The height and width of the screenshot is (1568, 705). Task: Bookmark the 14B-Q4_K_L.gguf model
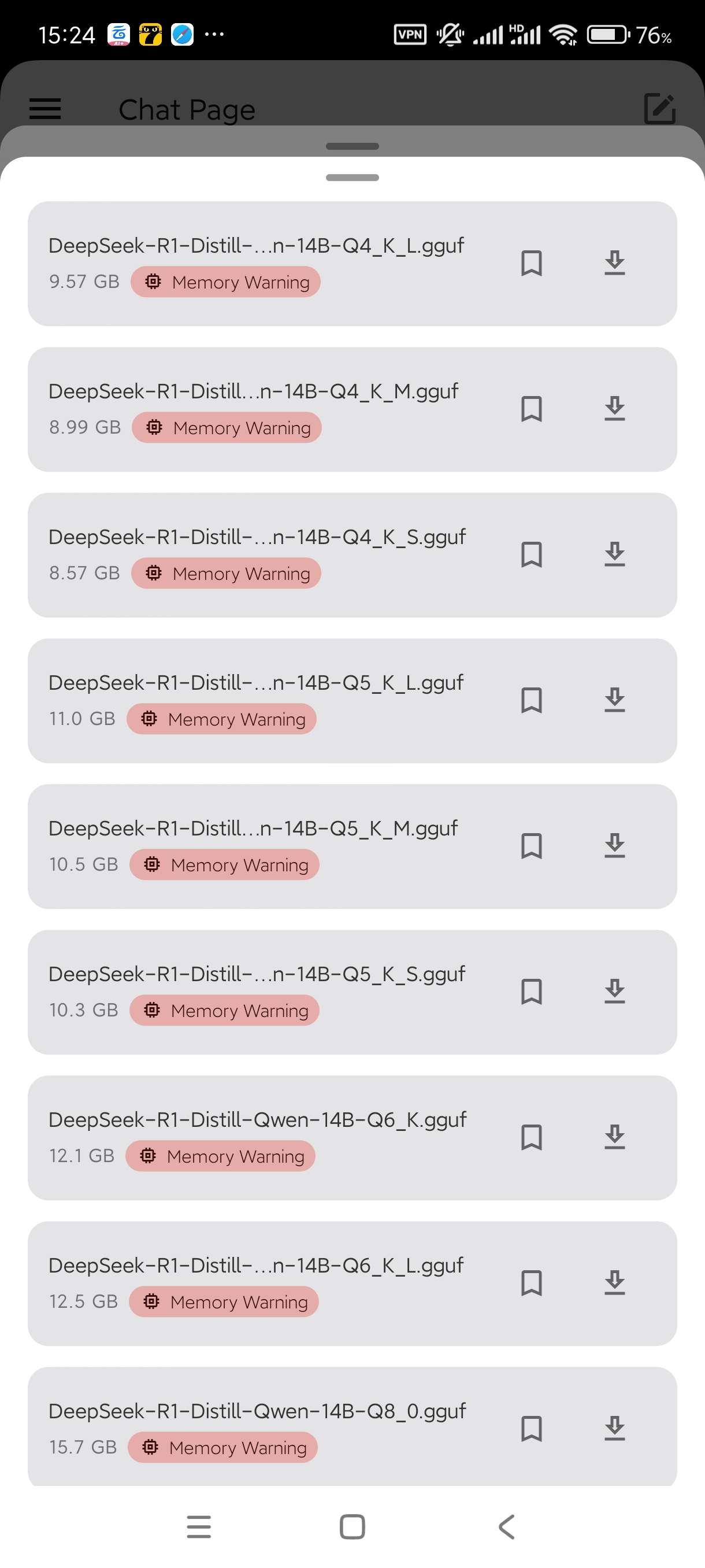[531, 263]
